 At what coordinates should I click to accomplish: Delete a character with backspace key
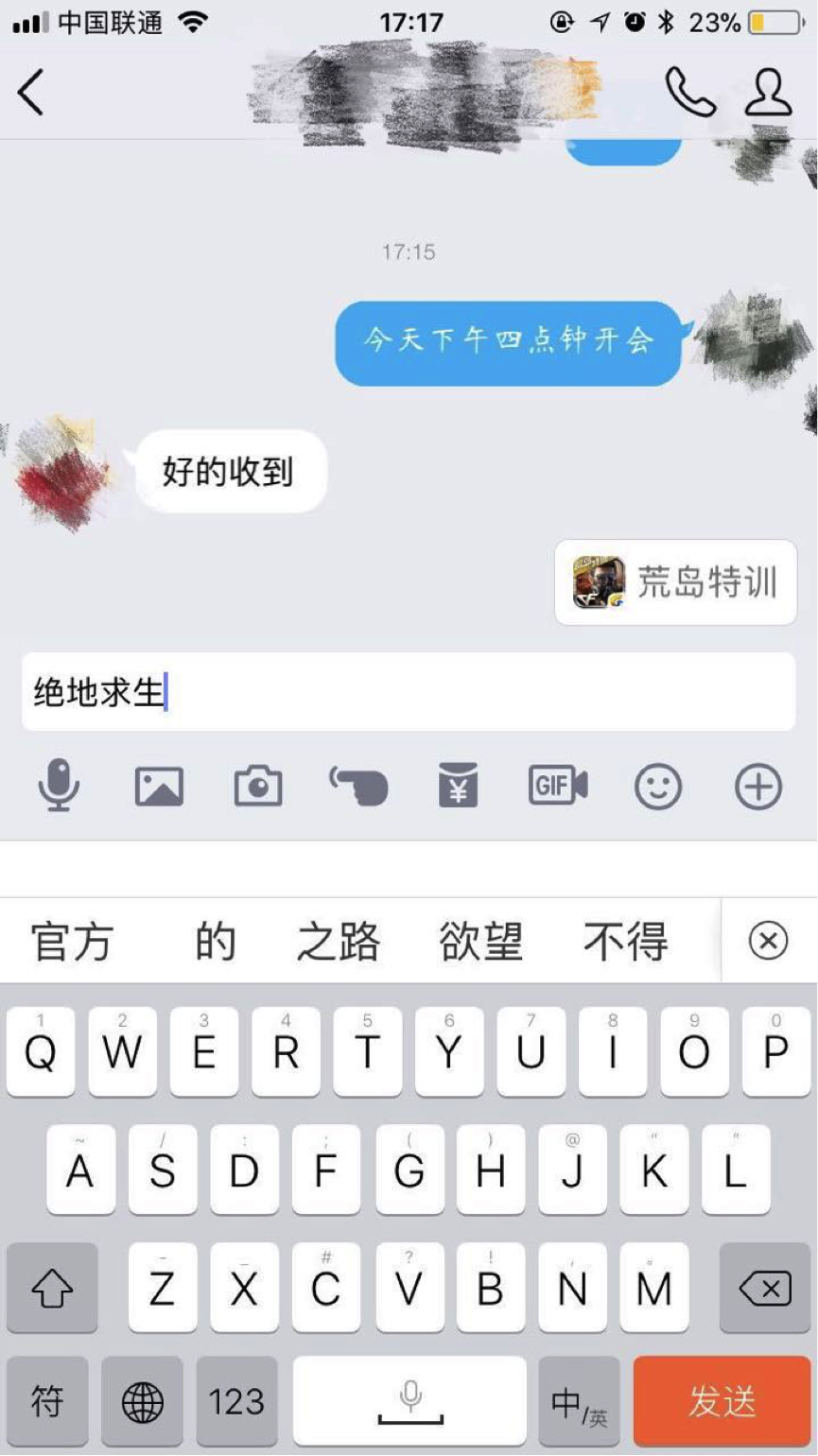(x=765, y=1288)
